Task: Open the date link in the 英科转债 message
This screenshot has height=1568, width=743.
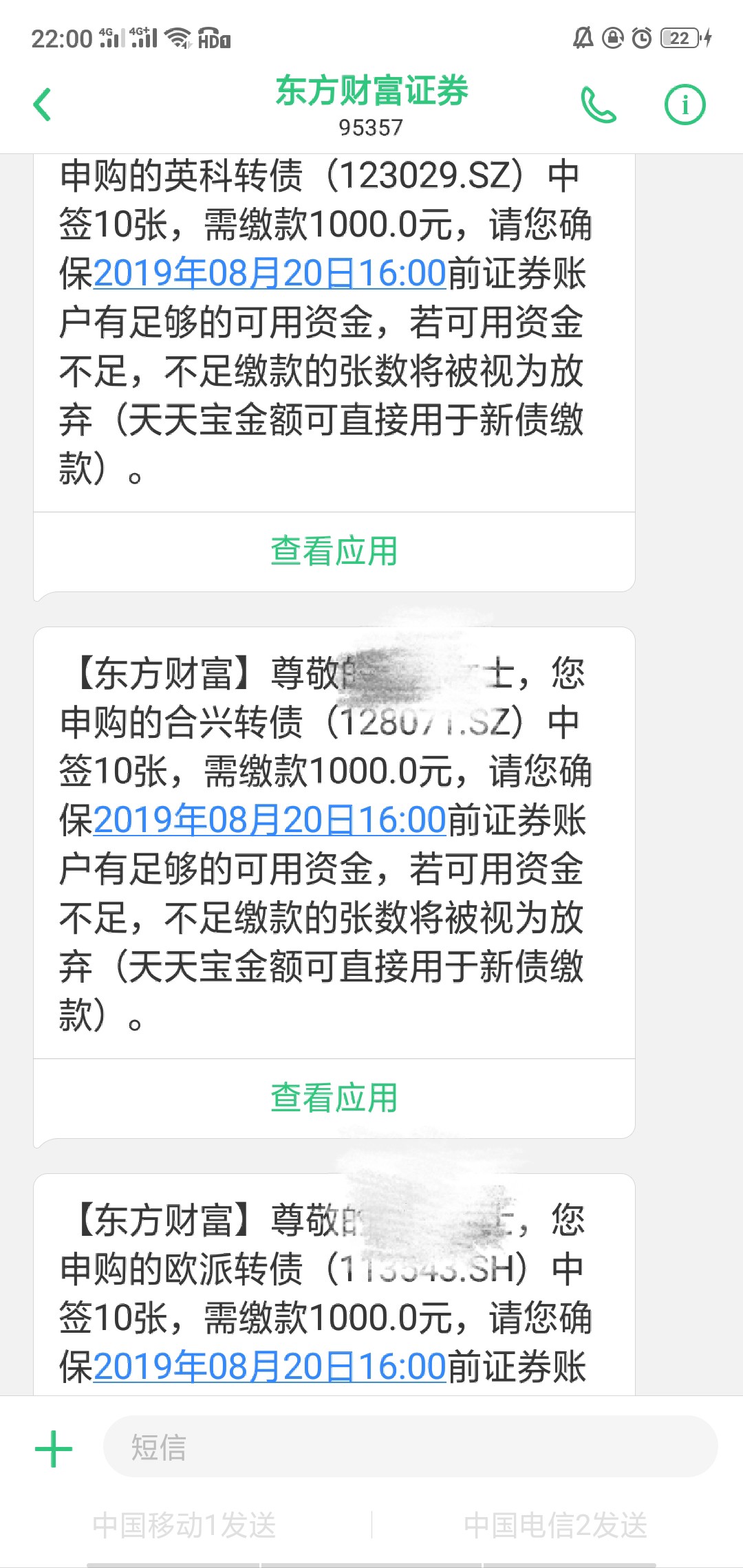Action: (270, 273)
